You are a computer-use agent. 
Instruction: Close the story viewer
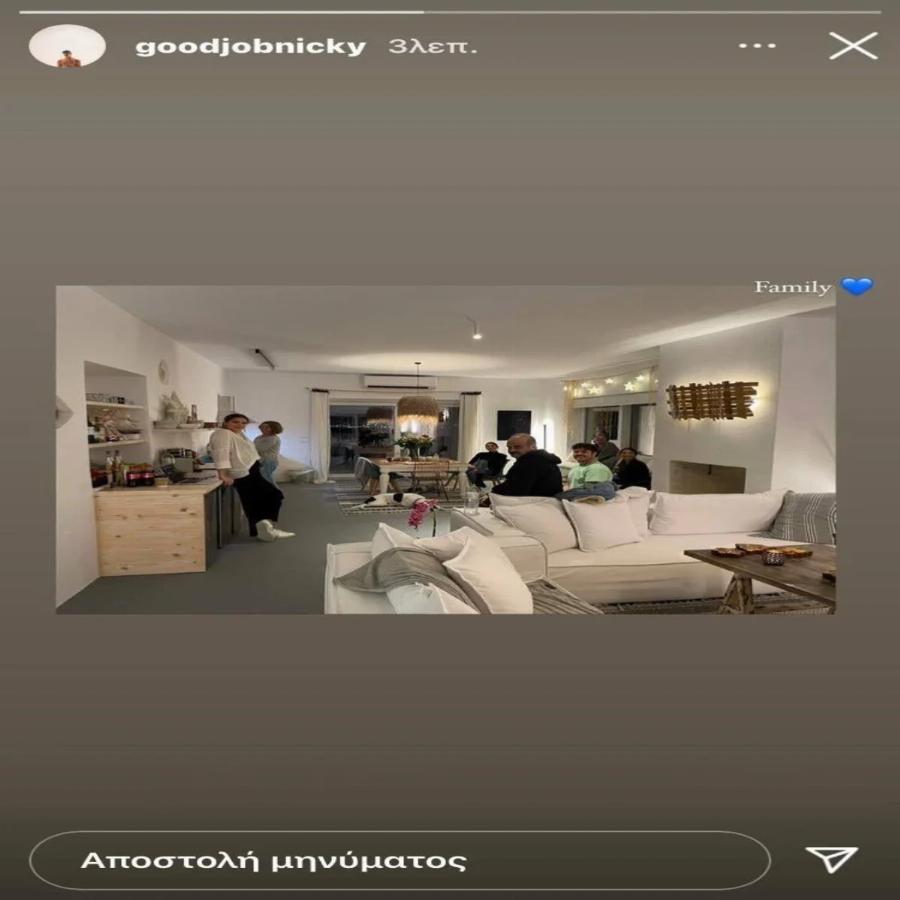(x=853, y=46)
